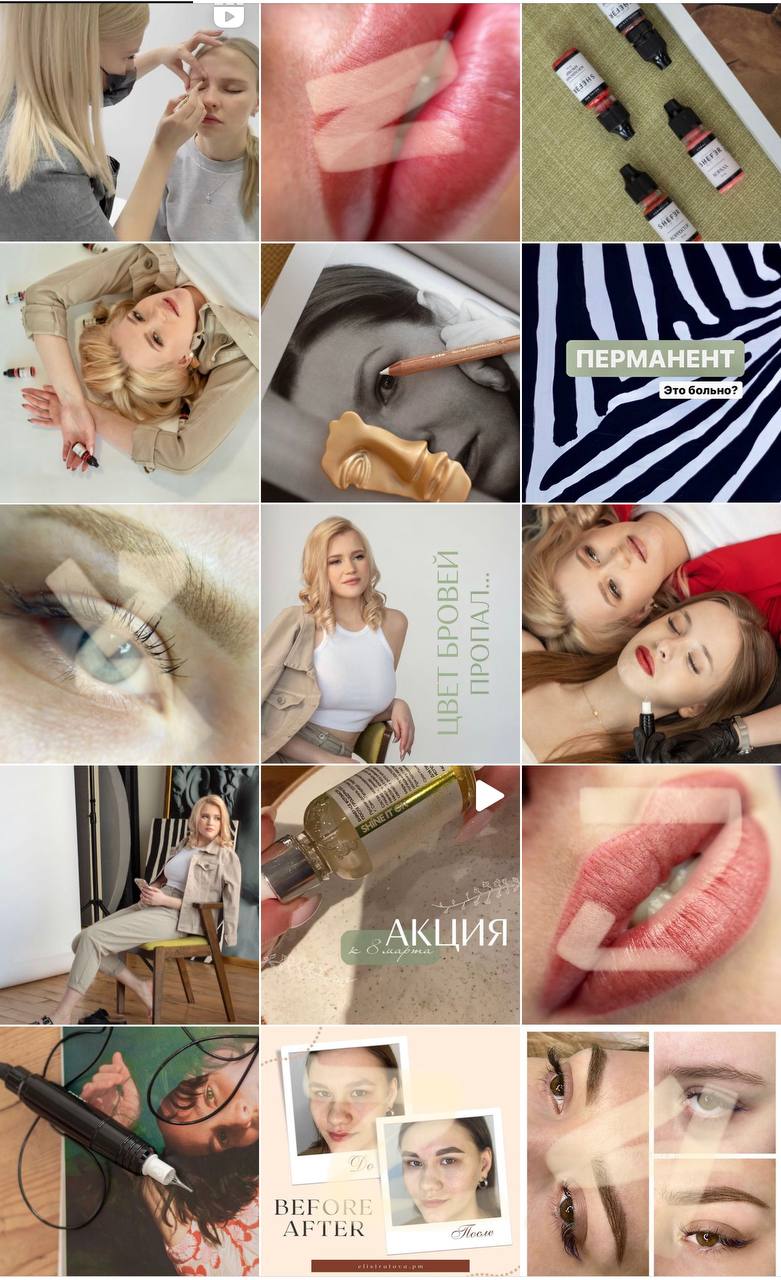Image resolution: width=781 pixels, height=1280 pixels.
Task: Open the video post of brow procedure
Action: [129, 122]
